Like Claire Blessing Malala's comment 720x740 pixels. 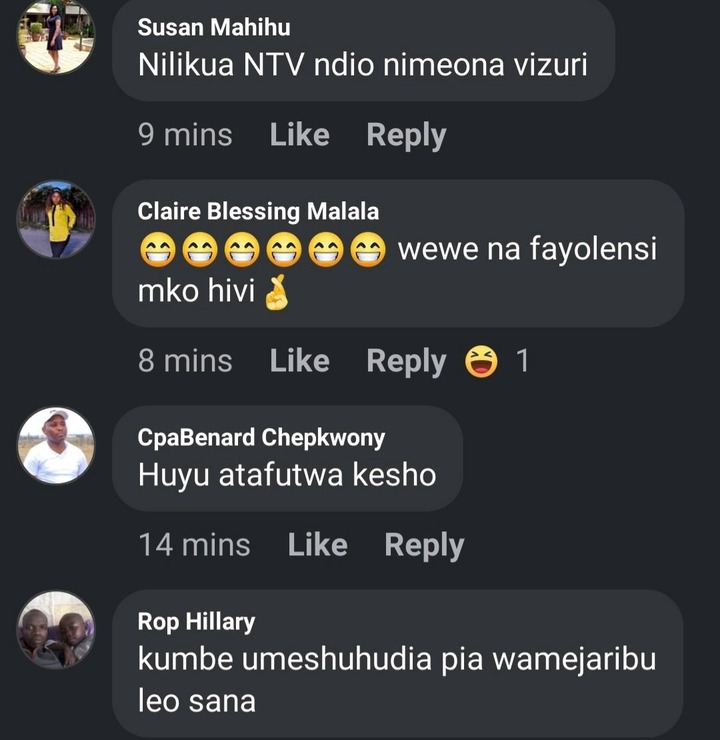(299, 361)
